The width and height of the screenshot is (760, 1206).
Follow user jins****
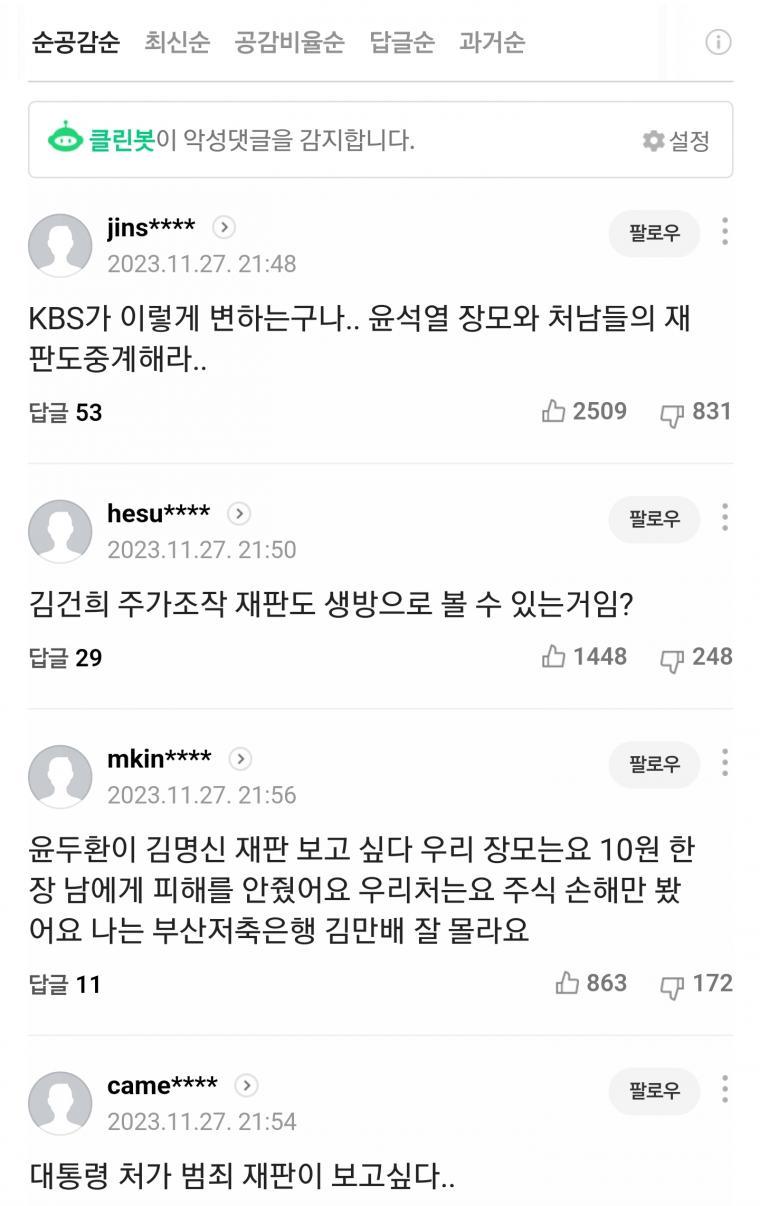pyautogui.click(x=654, y=233)
